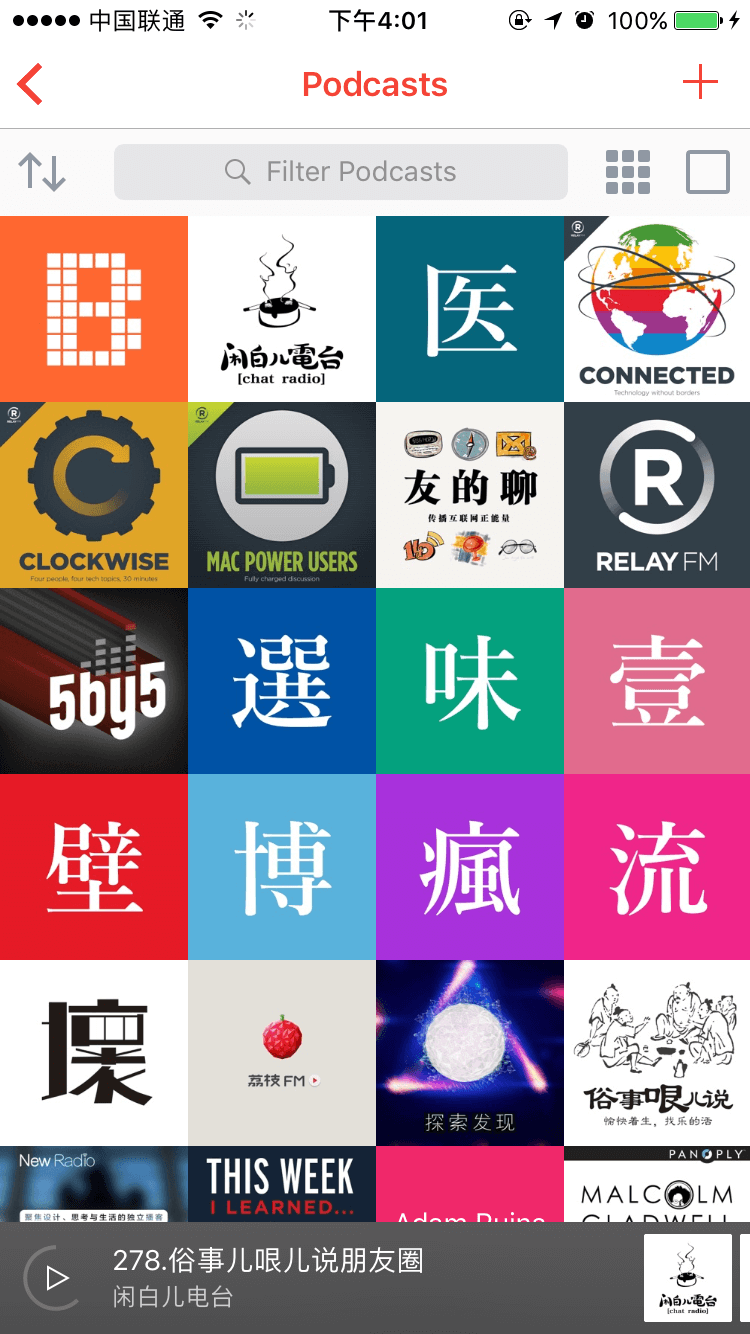Open the 荔枝FM podcast tile
Viewport: 750px width, 1334px height.
point(282,1053)
